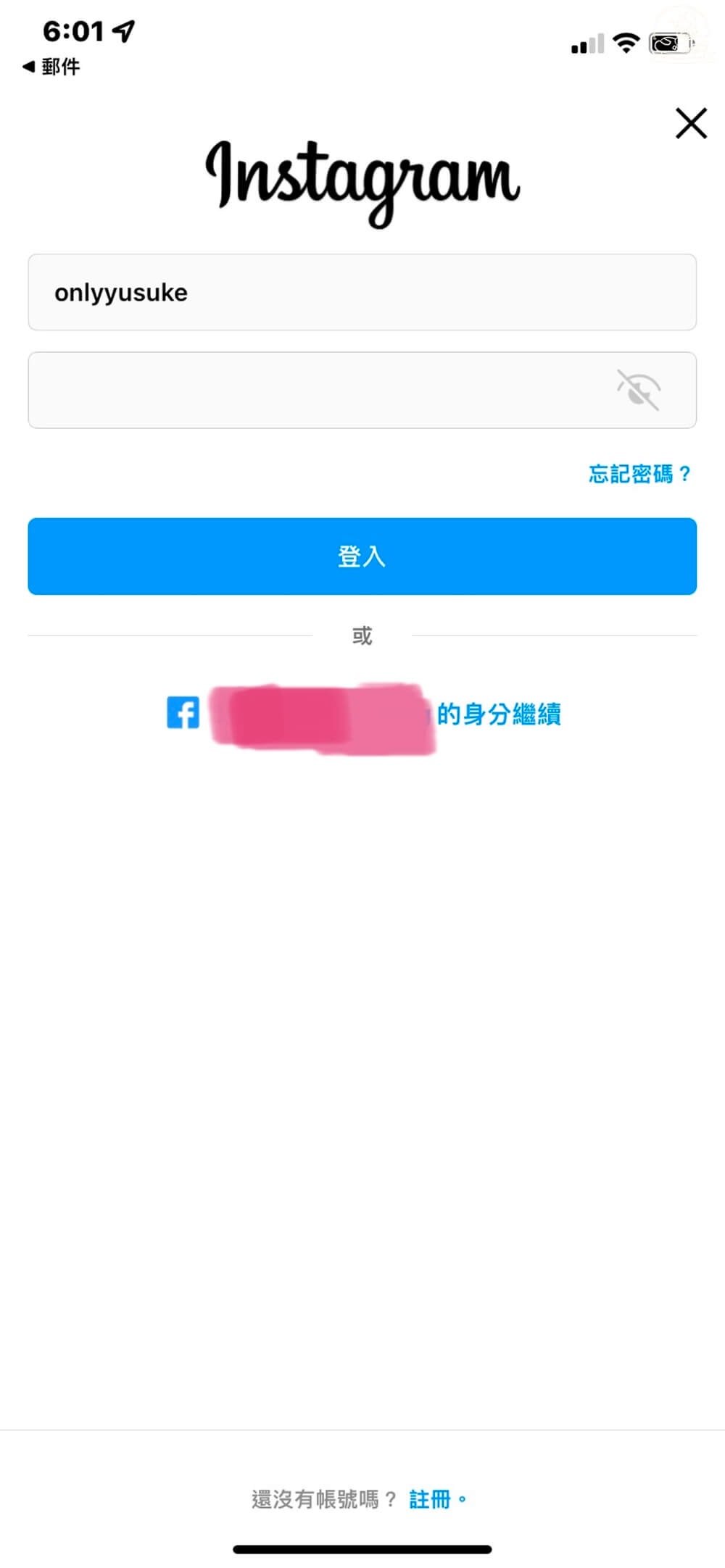The height and width of the screenshot is (1568, 725).
Task: Tap 註冊 to create a new account
Action: [432, 1498]
